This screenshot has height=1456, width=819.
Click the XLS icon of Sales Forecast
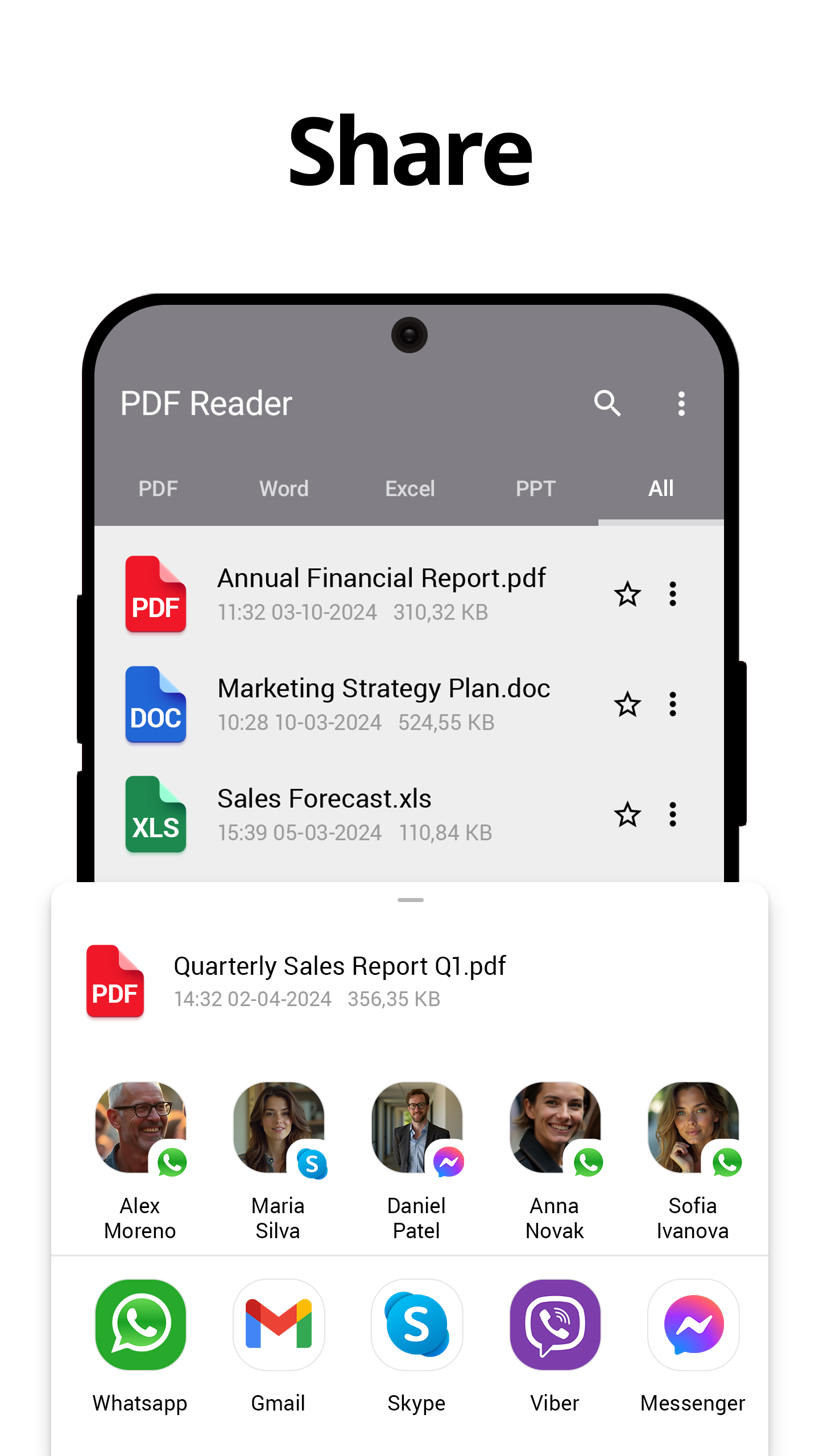coord(155,814)
